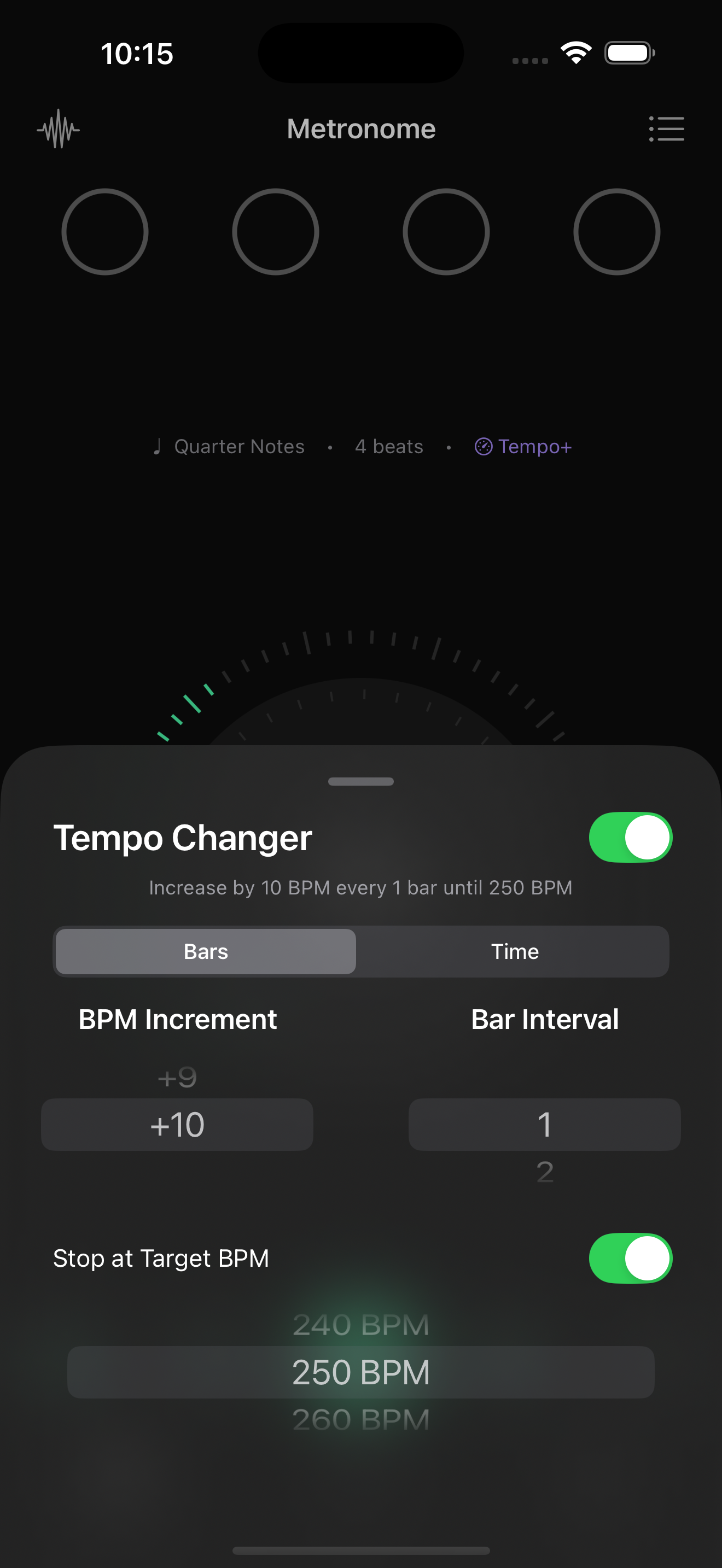Click the third beat indicator circle
722x1568 pixels.
pos(446,232)
